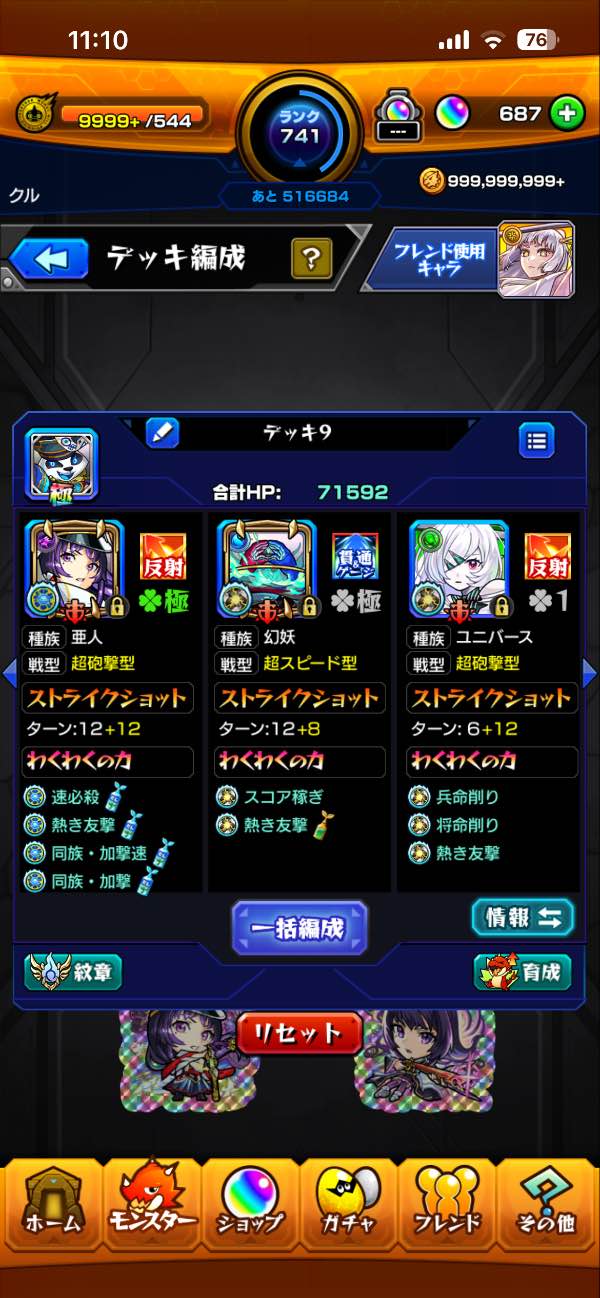Show the next deck with right arrow
Image resolution: width=600 pixels, height=1298 pixels.
[x=589, y=672]
